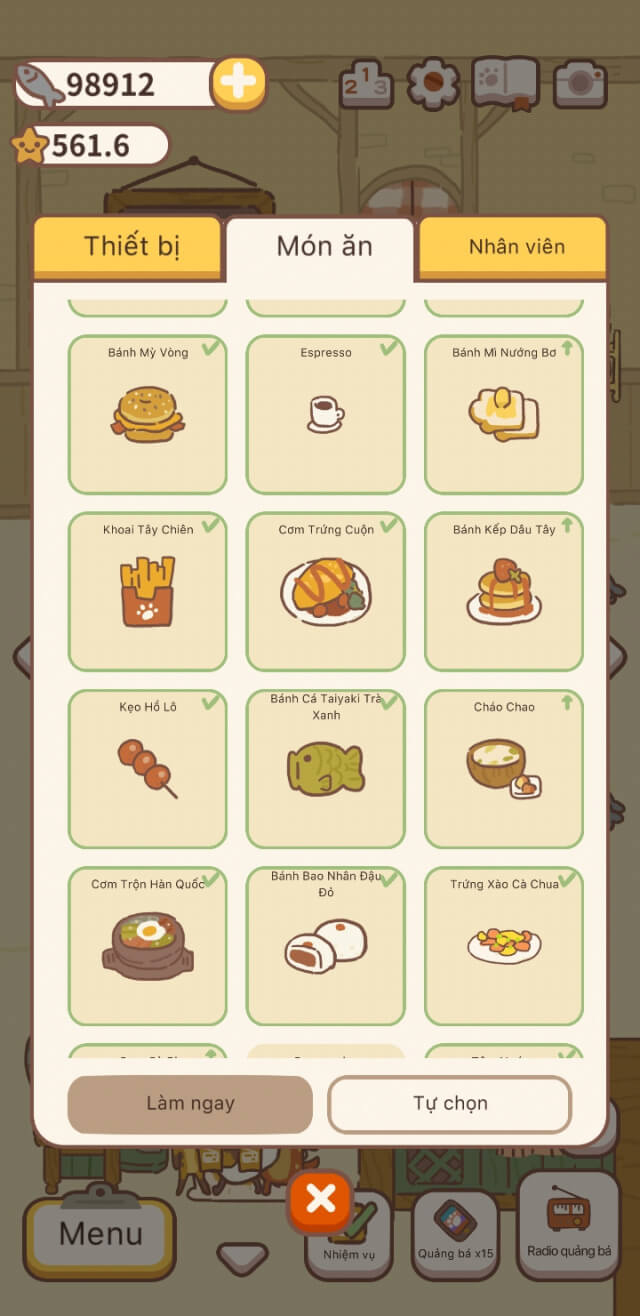640x1316 pixels.
Task: Open the Cơm Trứng Cuộn dish
Action: click(325, 591)
